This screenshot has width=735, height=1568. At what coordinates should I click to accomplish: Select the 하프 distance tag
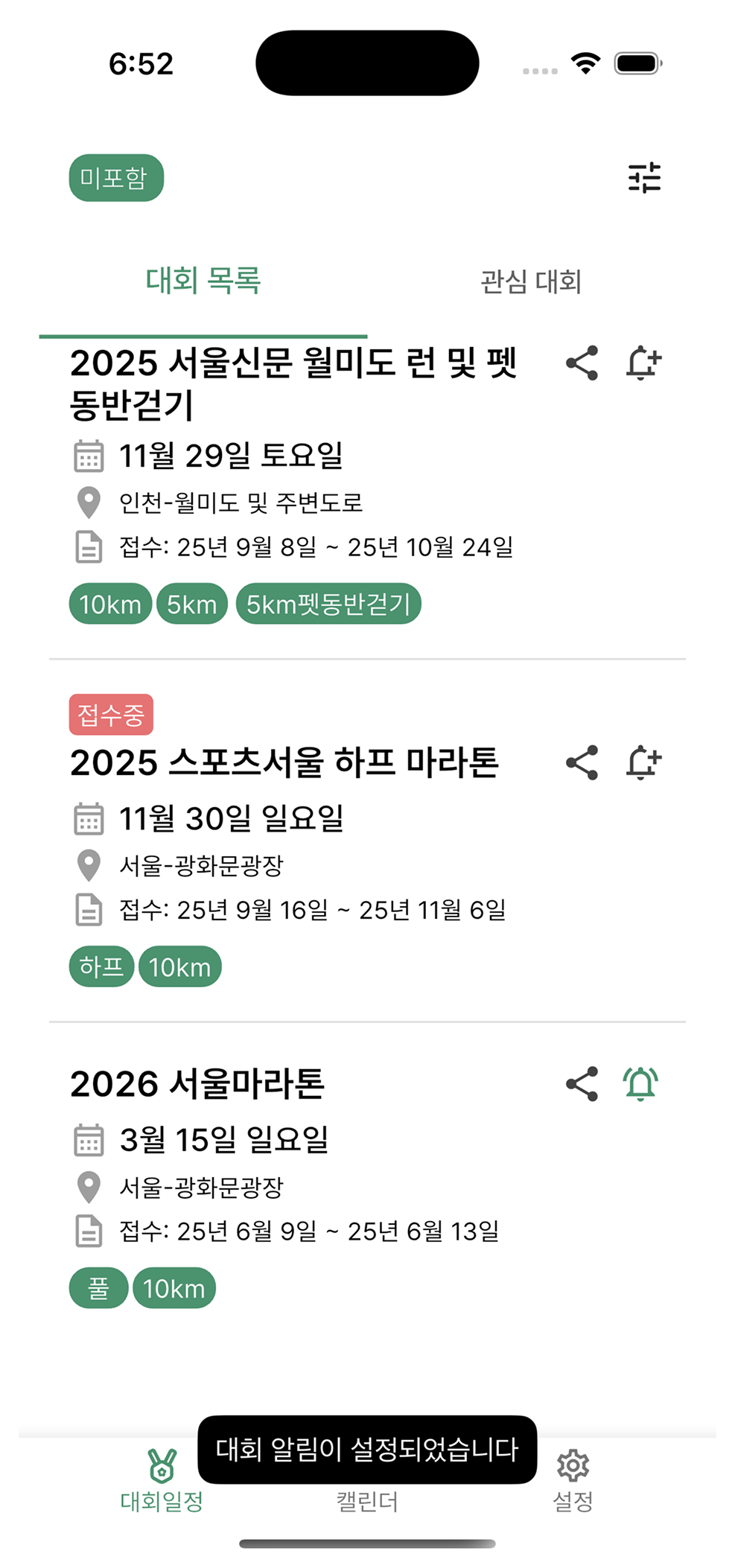click(101, 966)
